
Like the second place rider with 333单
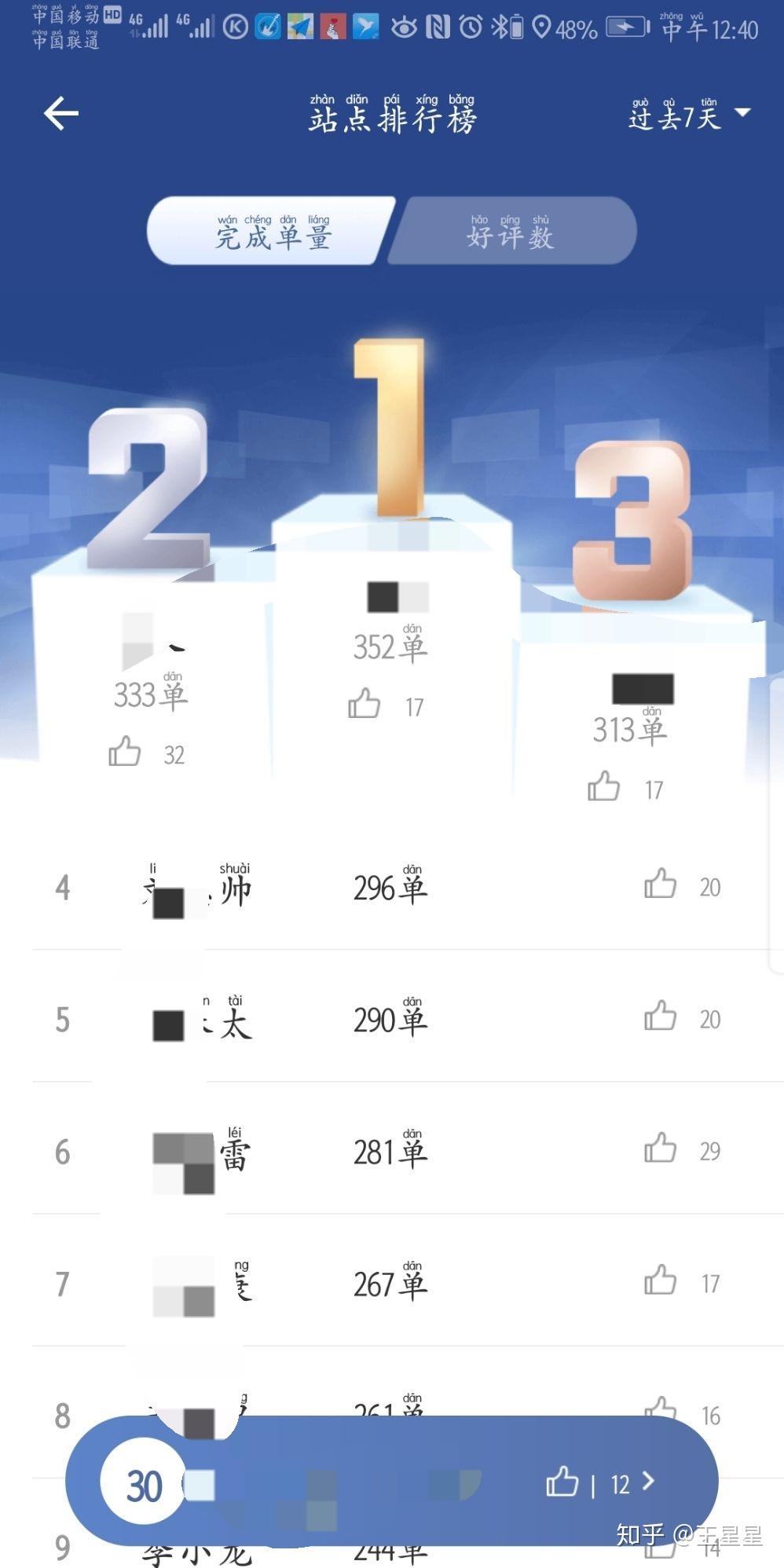coord(124,751)
